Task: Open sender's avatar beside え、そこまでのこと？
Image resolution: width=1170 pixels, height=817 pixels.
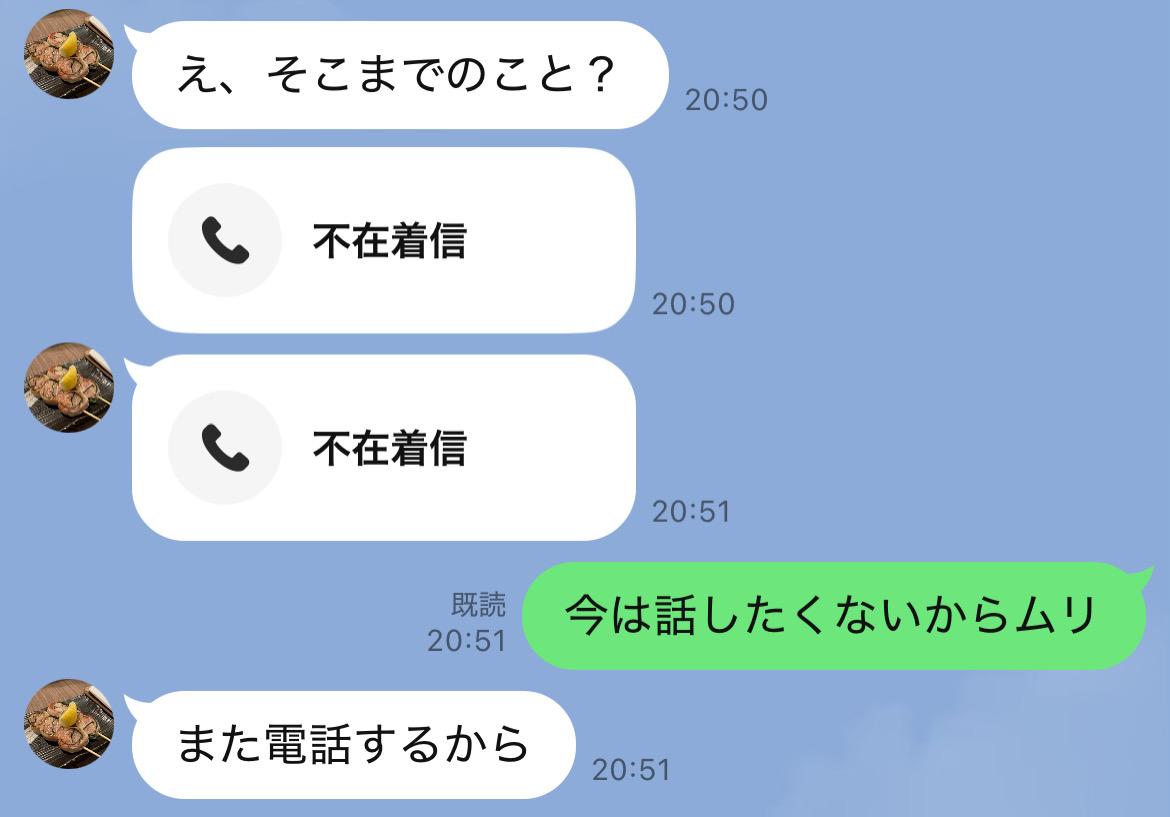Action: pos(69,54)
